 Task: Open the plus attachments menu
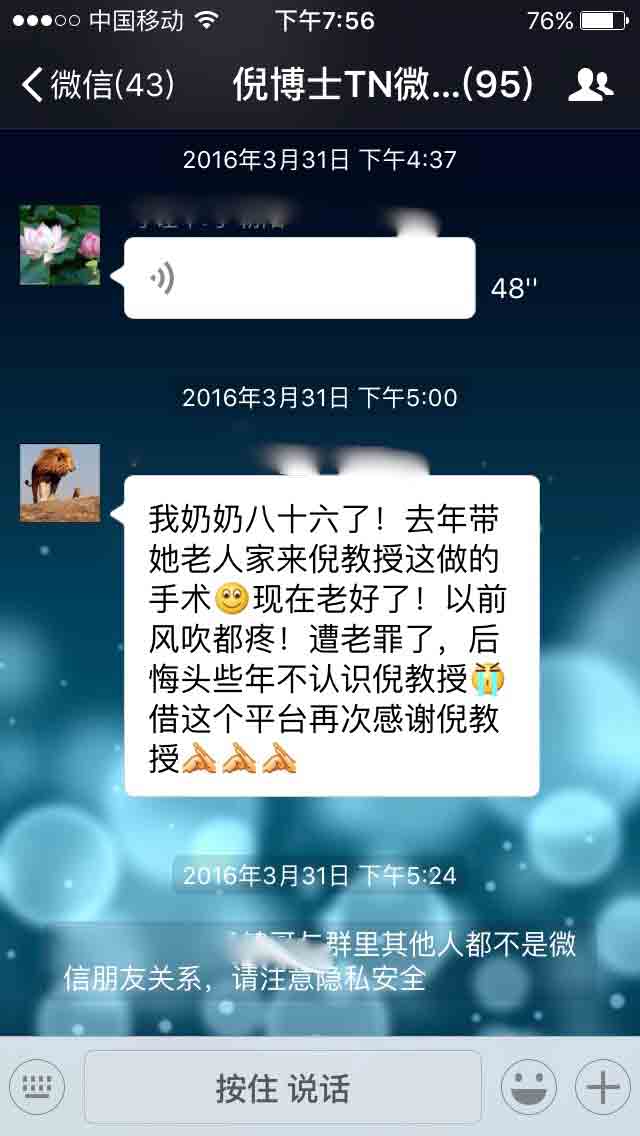pos(603,1087)
